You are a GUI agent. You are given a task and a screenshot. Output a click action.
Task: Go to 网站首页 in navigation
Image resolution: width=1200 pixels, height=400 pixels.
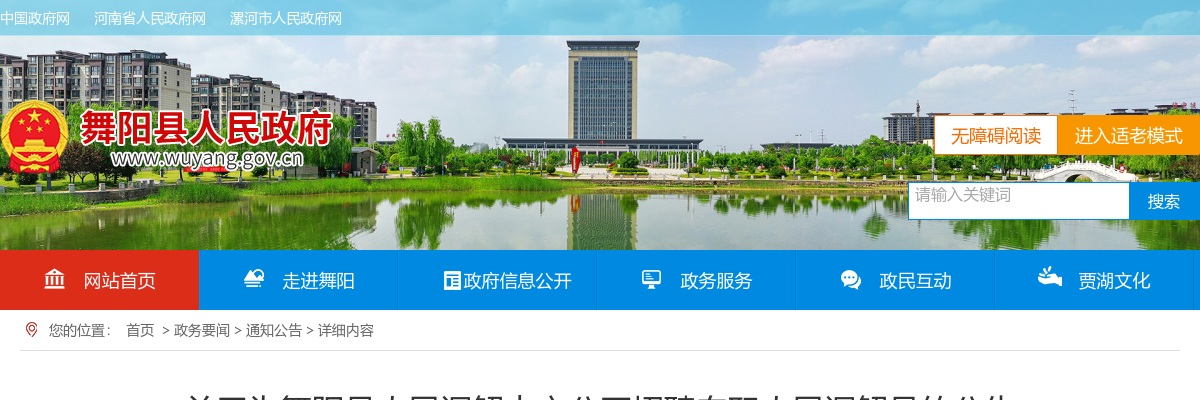[100, 281]
